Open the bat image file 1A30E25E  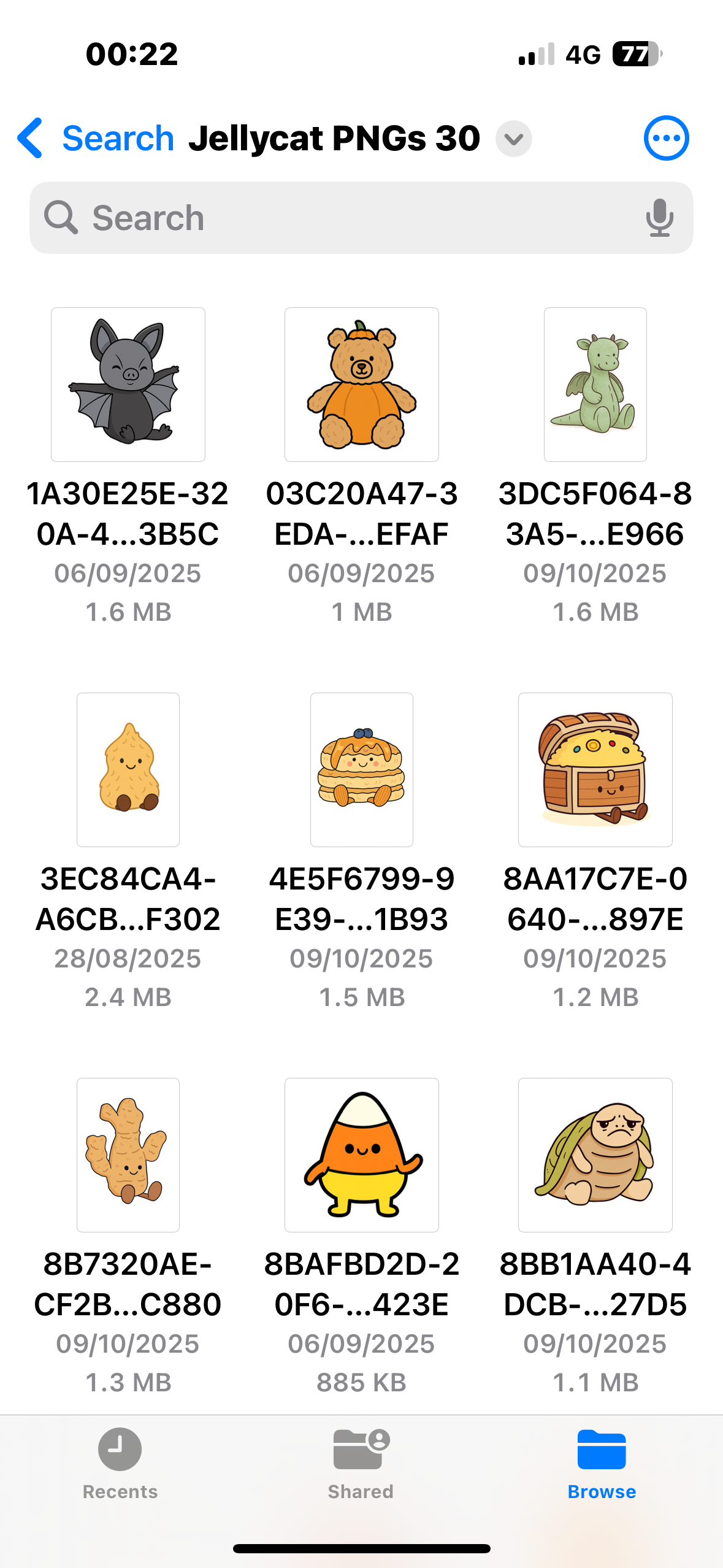click(128, 385)
